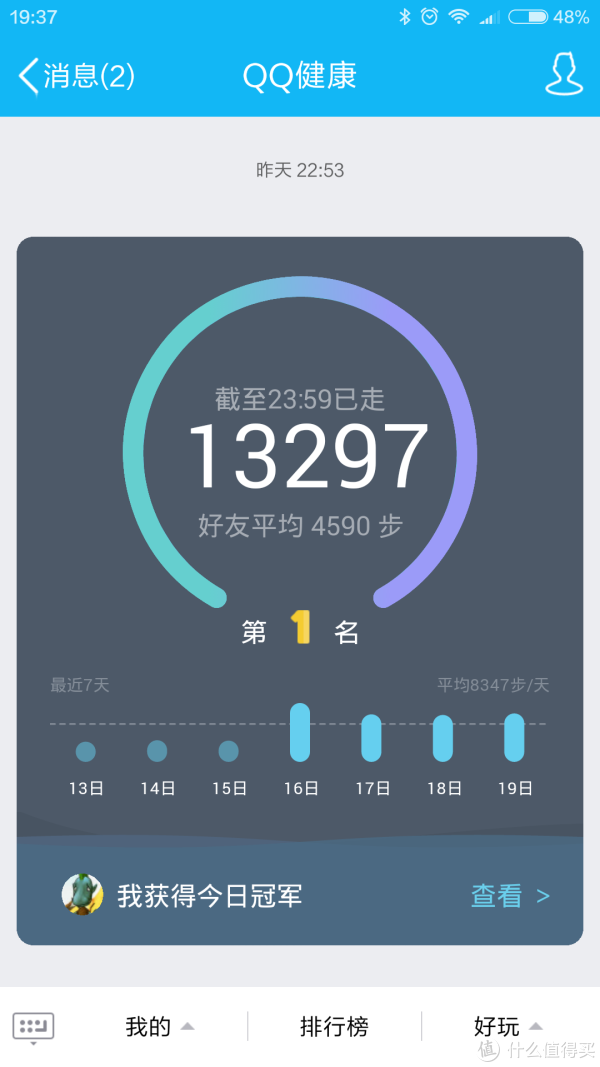The width and height of the screenshot is (600, 1067).
Task: Open the QQ Health profile icon
Action: click(563, 75)
